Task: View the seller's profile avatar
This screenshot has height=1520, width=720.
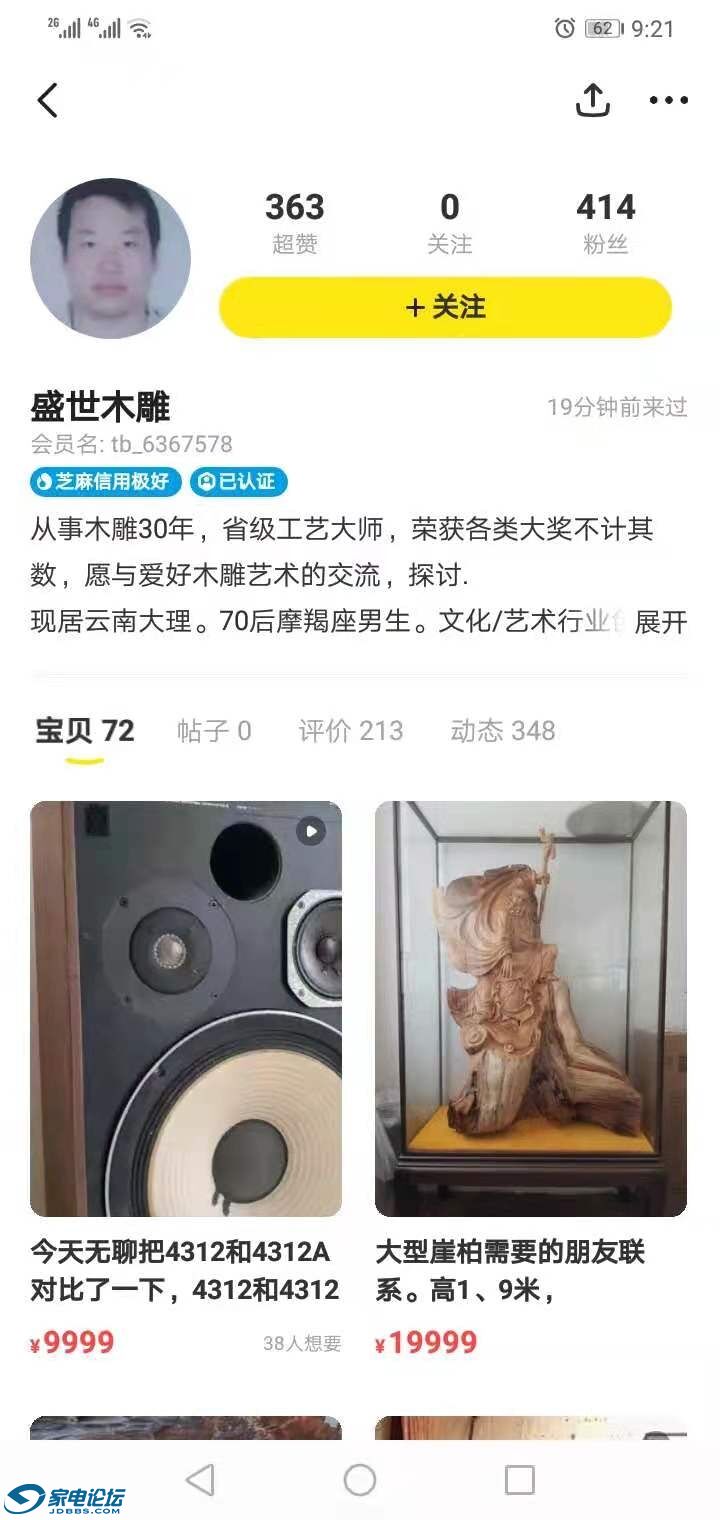Action: [x=110, y=258]
